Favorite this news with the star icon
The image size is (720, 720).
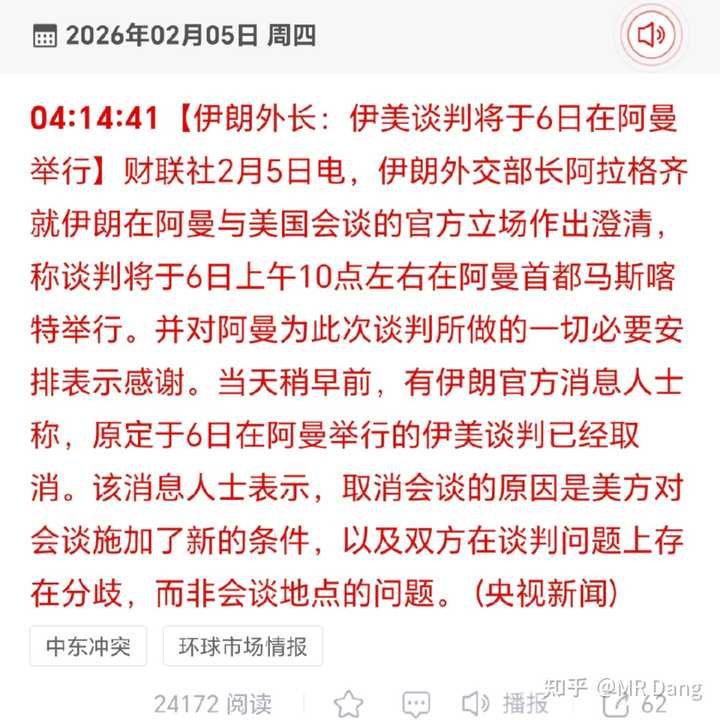point(349,702)
